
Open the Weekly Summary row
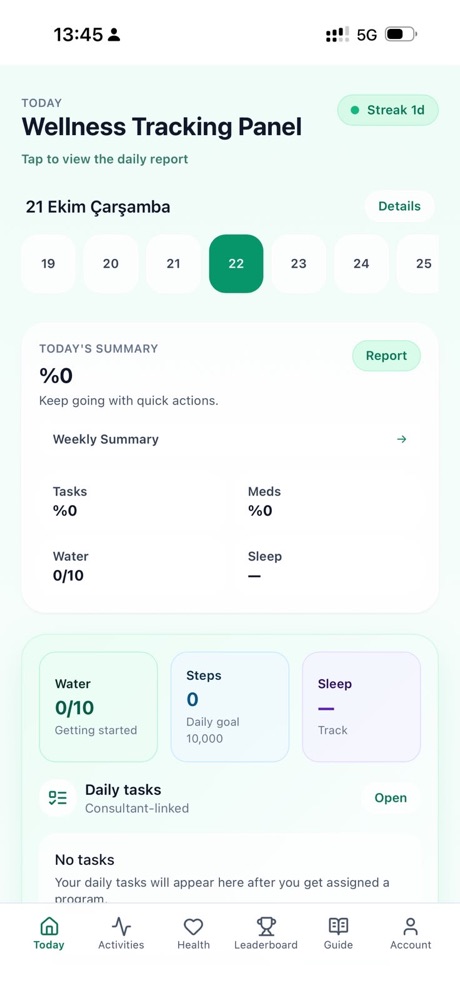click(230, 439)
